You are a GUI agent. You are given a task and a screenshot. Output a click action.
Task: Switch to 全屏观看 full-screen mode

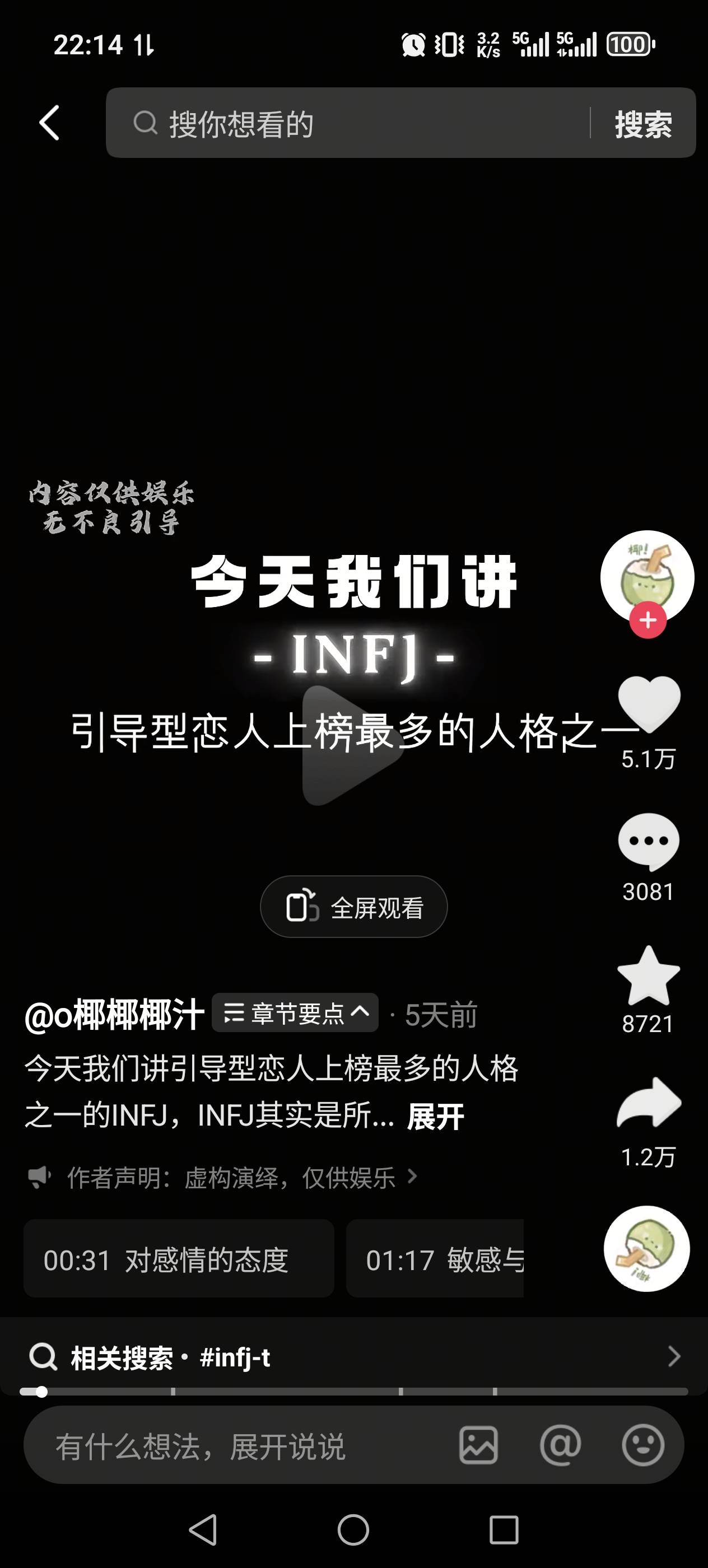click(x=353, y=907)
